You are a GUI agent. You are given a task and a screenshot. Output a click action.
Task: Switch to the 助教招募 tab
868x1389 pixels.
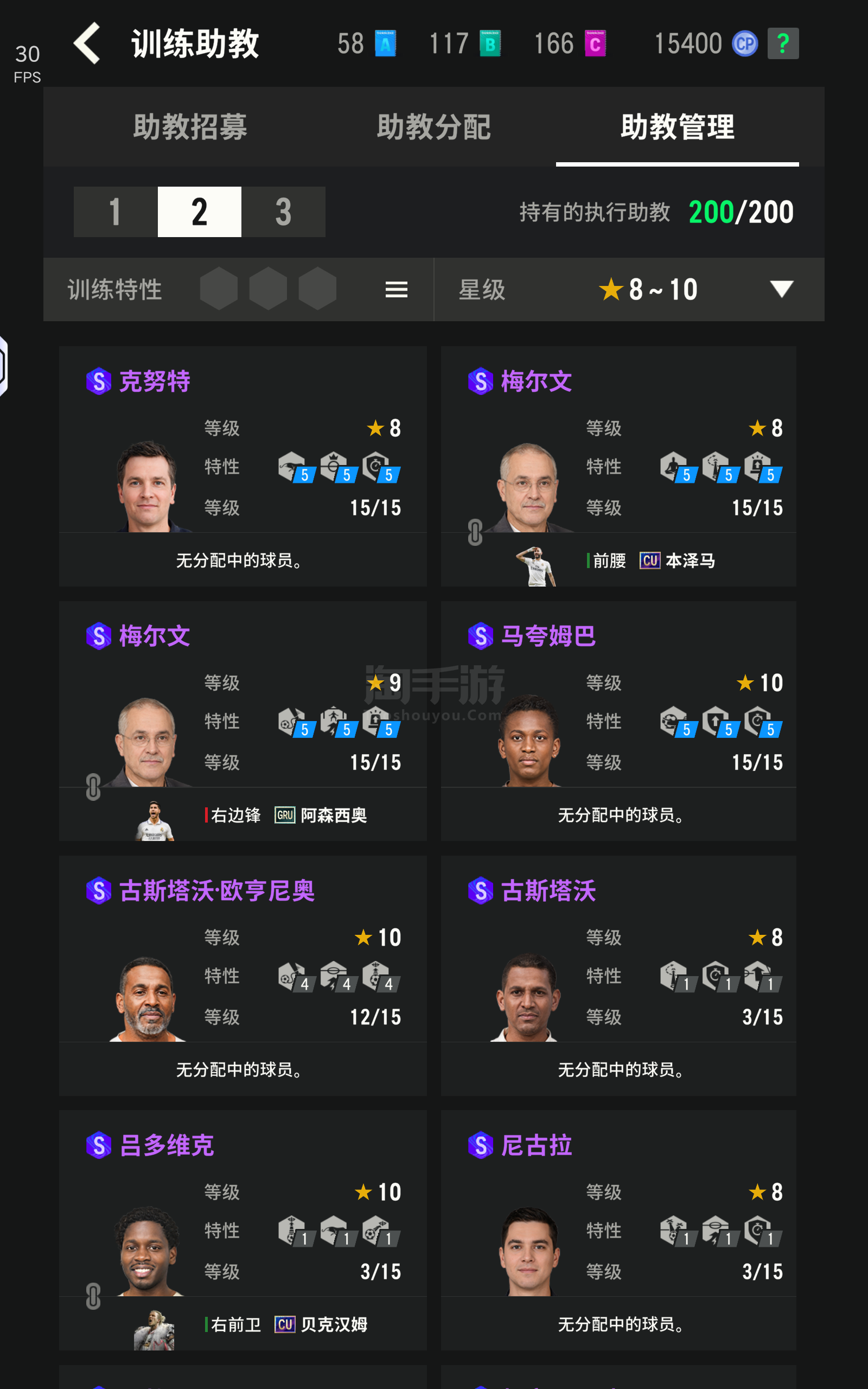click(190, 127)
